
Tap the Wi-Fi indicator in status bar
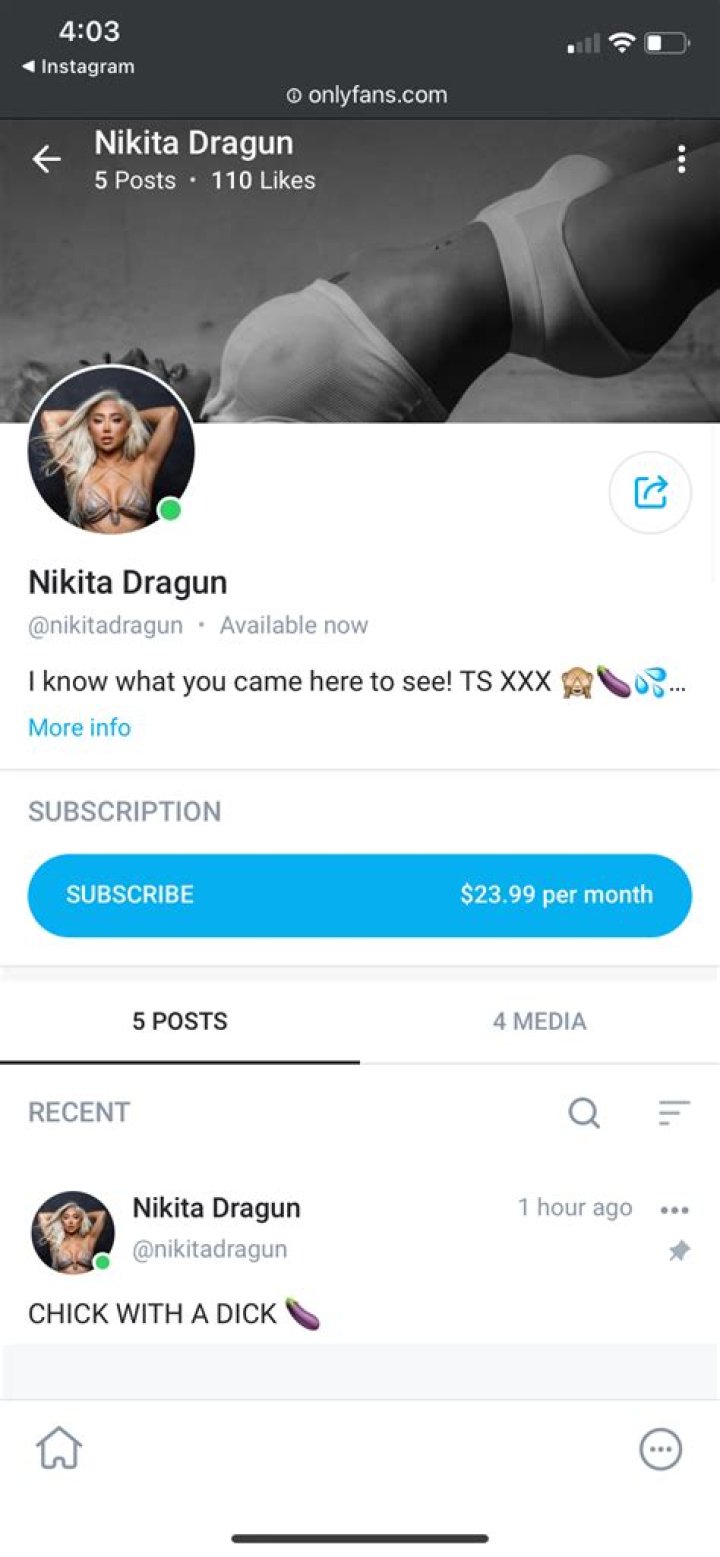(x=622, y=43)
